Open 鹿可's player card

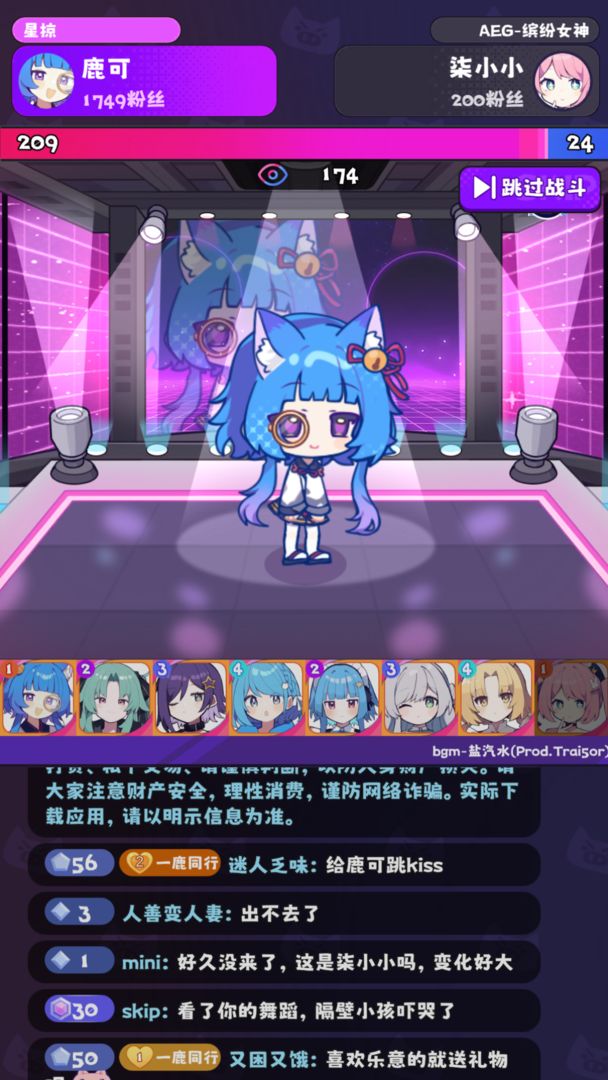click(144, 80)
